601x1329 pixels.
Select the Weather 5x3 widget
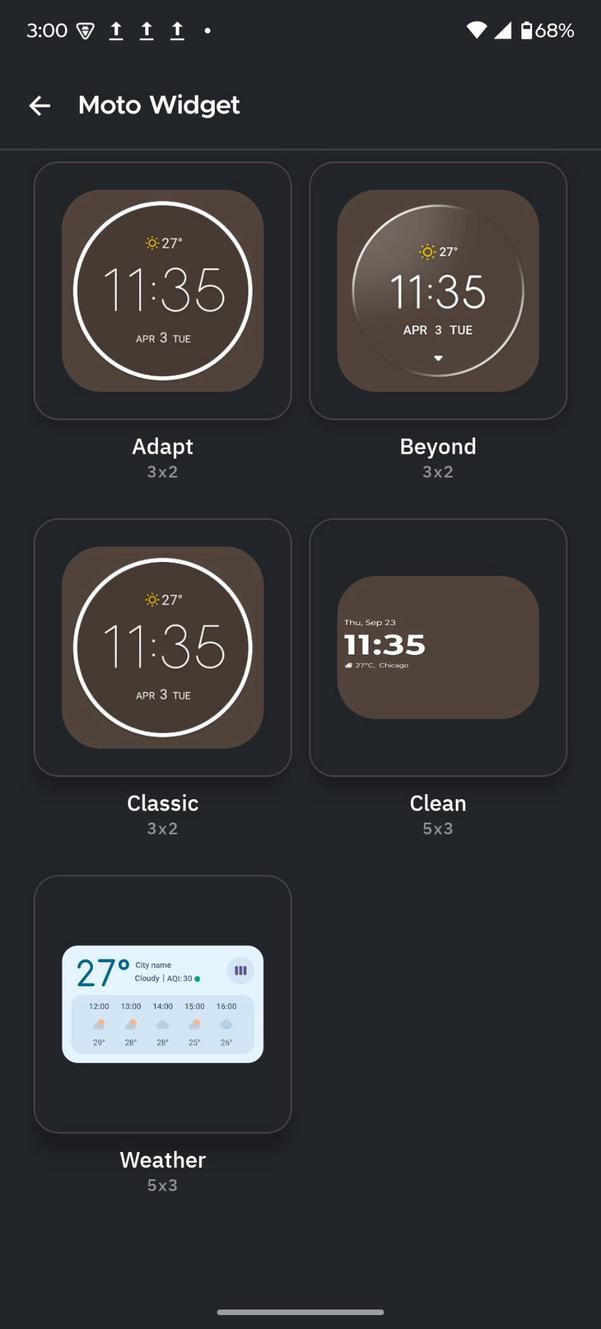[x=163, y=1004]
